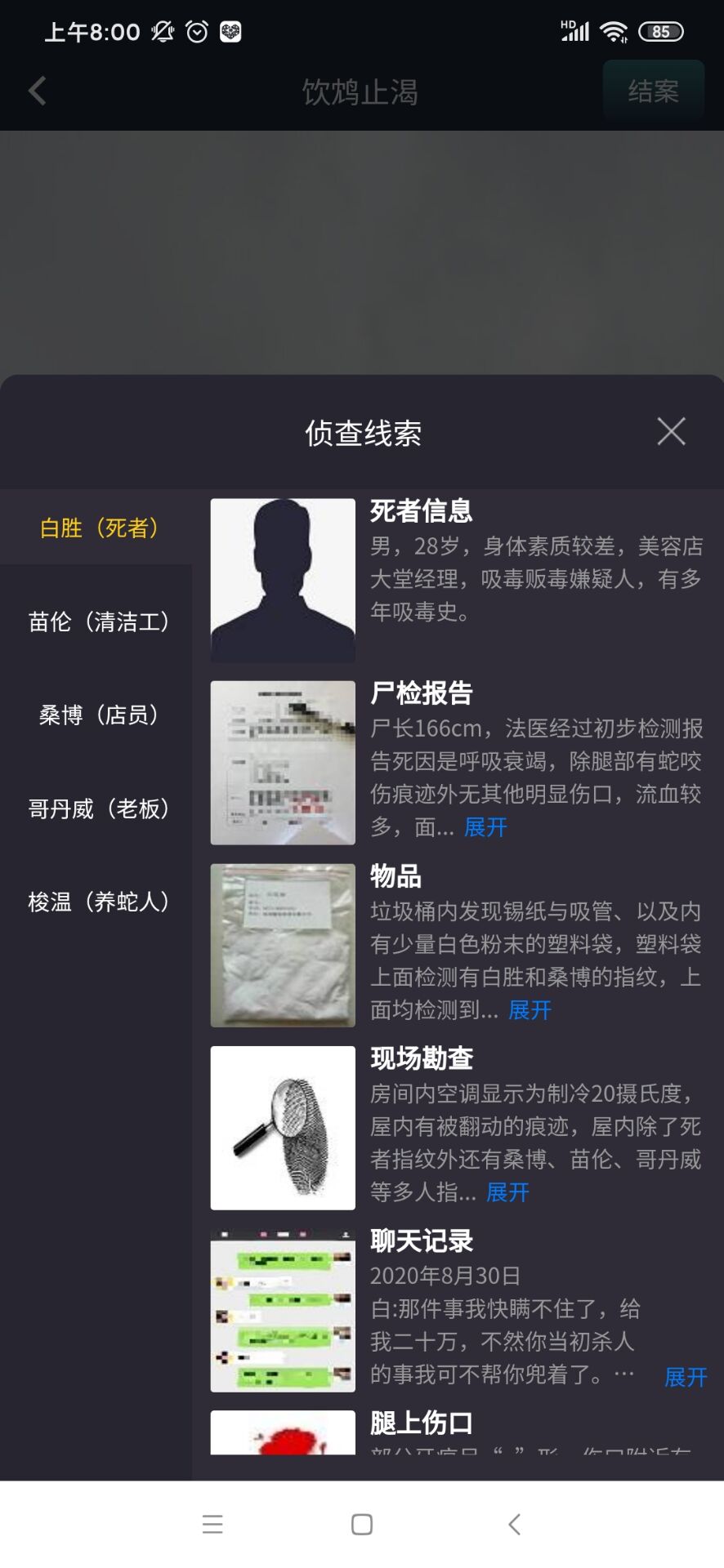
Task: View the 物品 white powder photo
Action: point(283,945)
